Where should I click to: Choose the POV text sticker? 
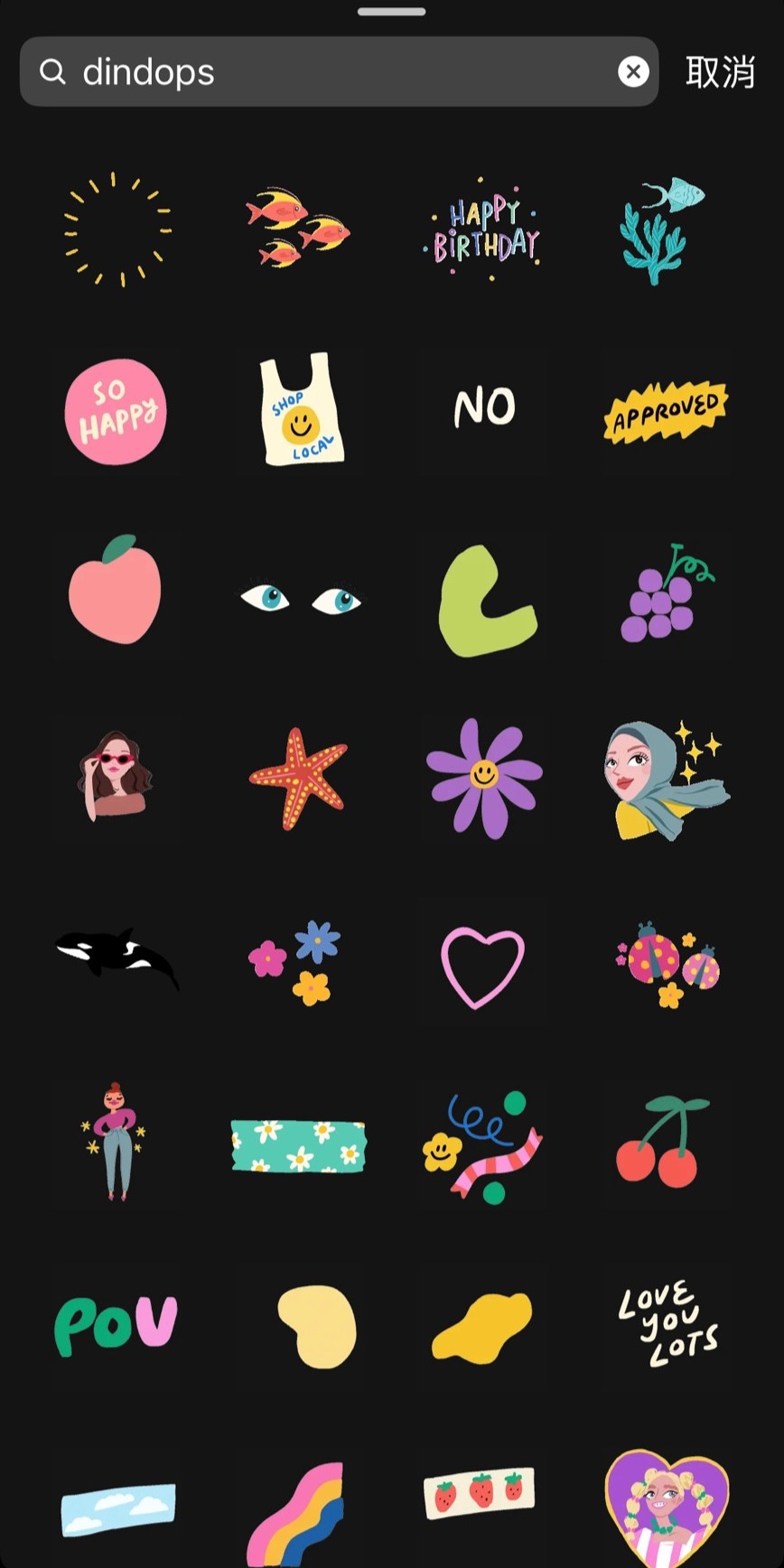(x=116, y=1326)
